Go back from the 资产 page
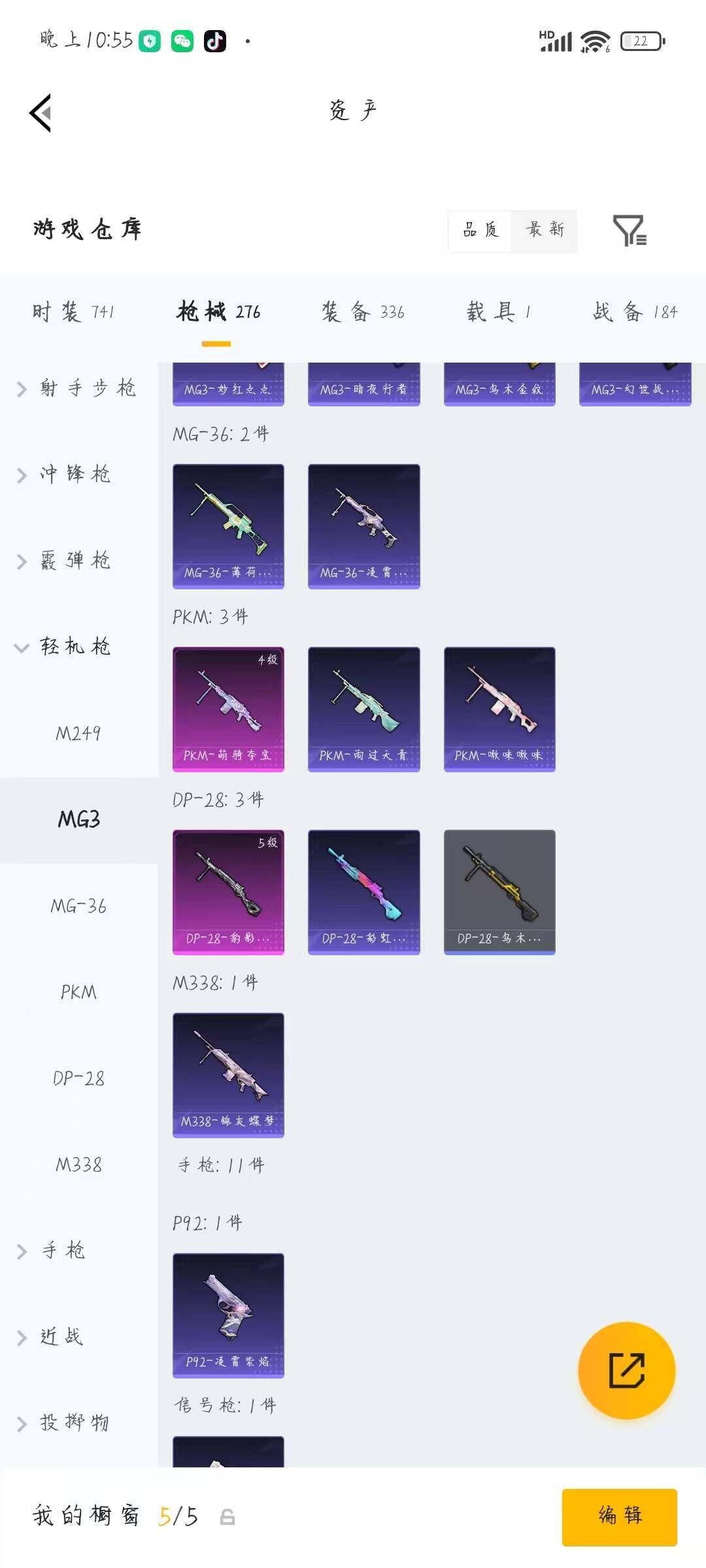The height and width of the screenshot is (1568, 706). coord(41,113)
